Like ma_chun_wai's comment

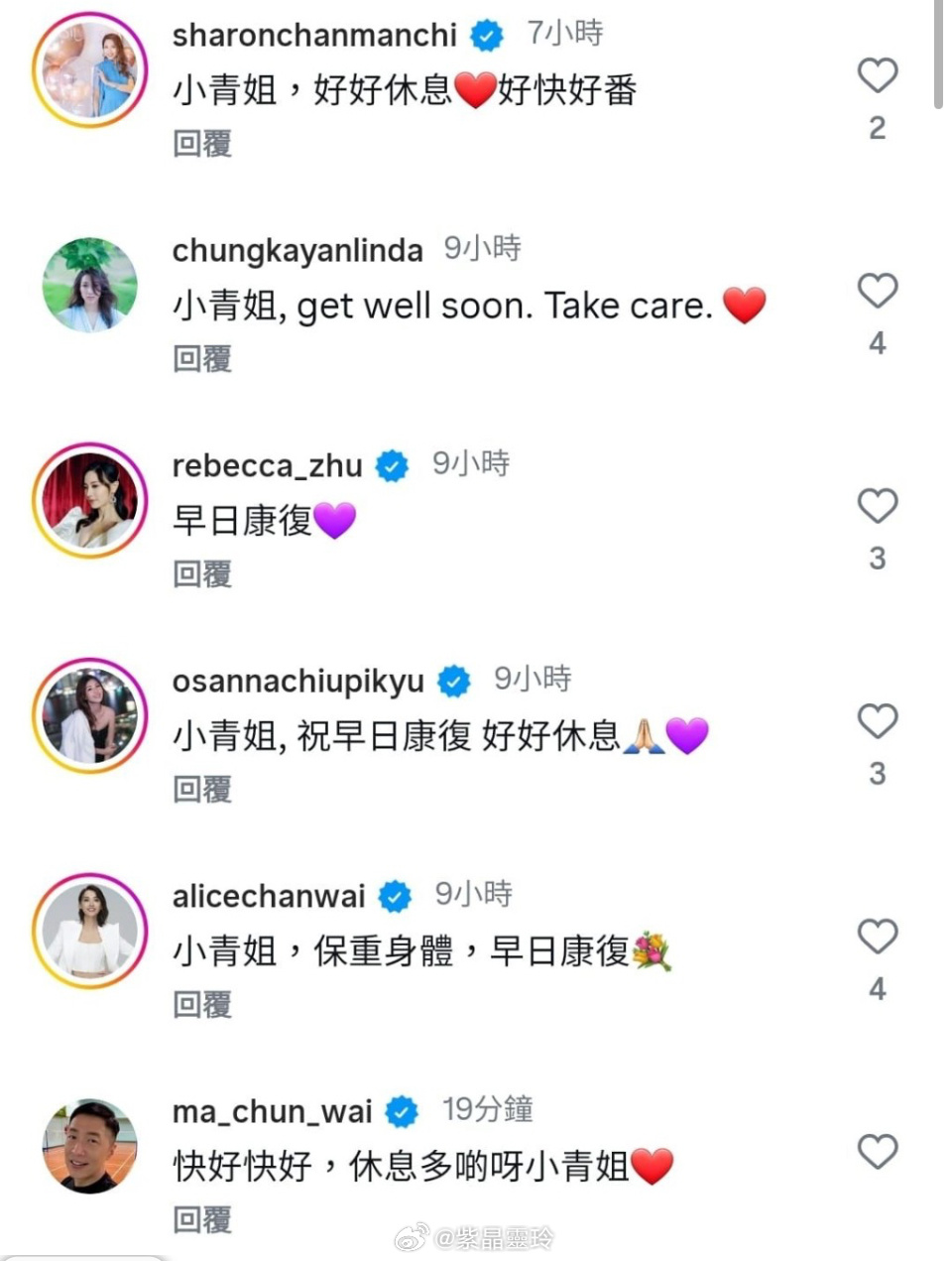click(x=877, y=1152)
